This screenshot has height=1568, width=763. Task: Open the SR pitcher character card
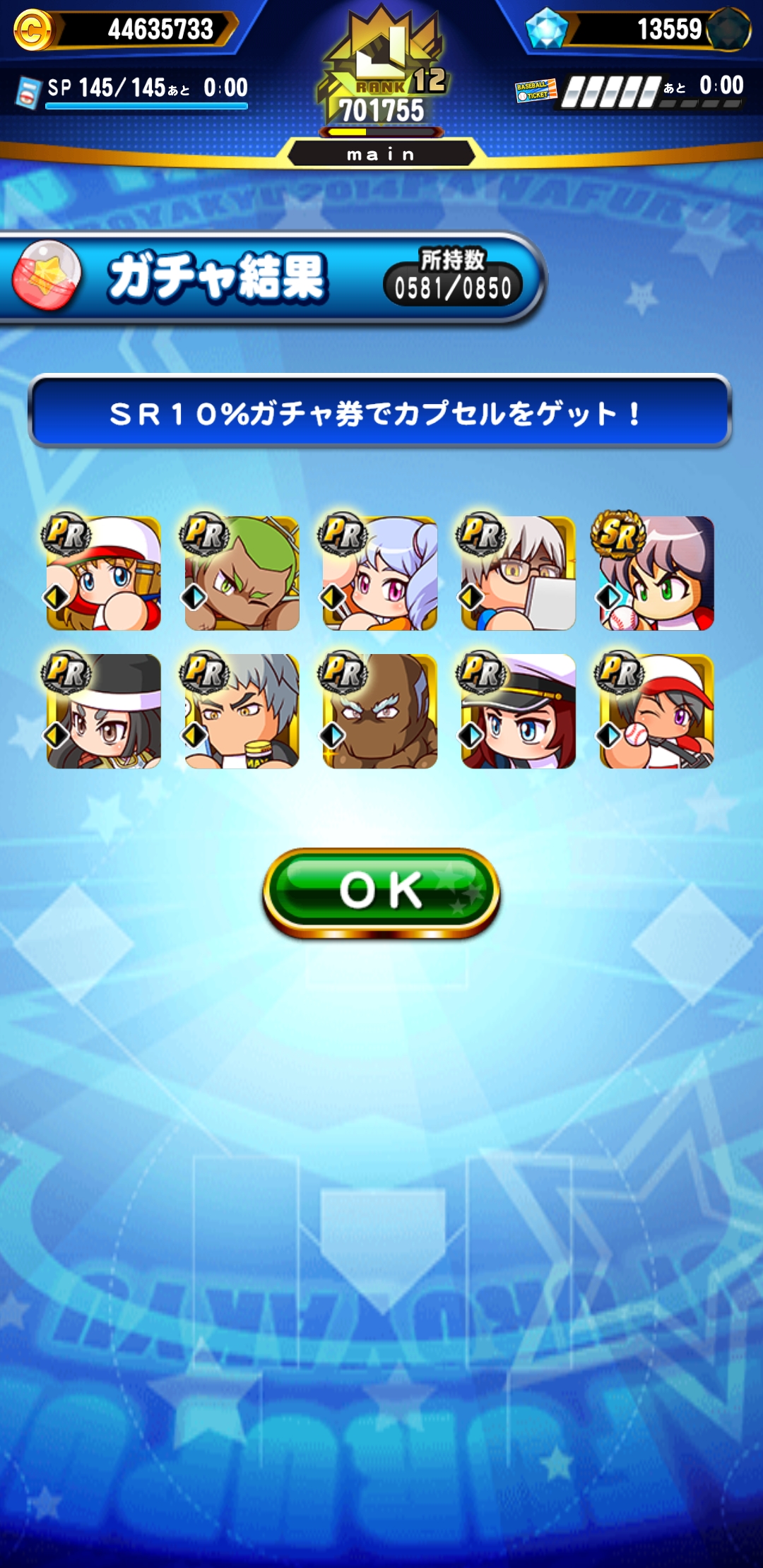656,573
